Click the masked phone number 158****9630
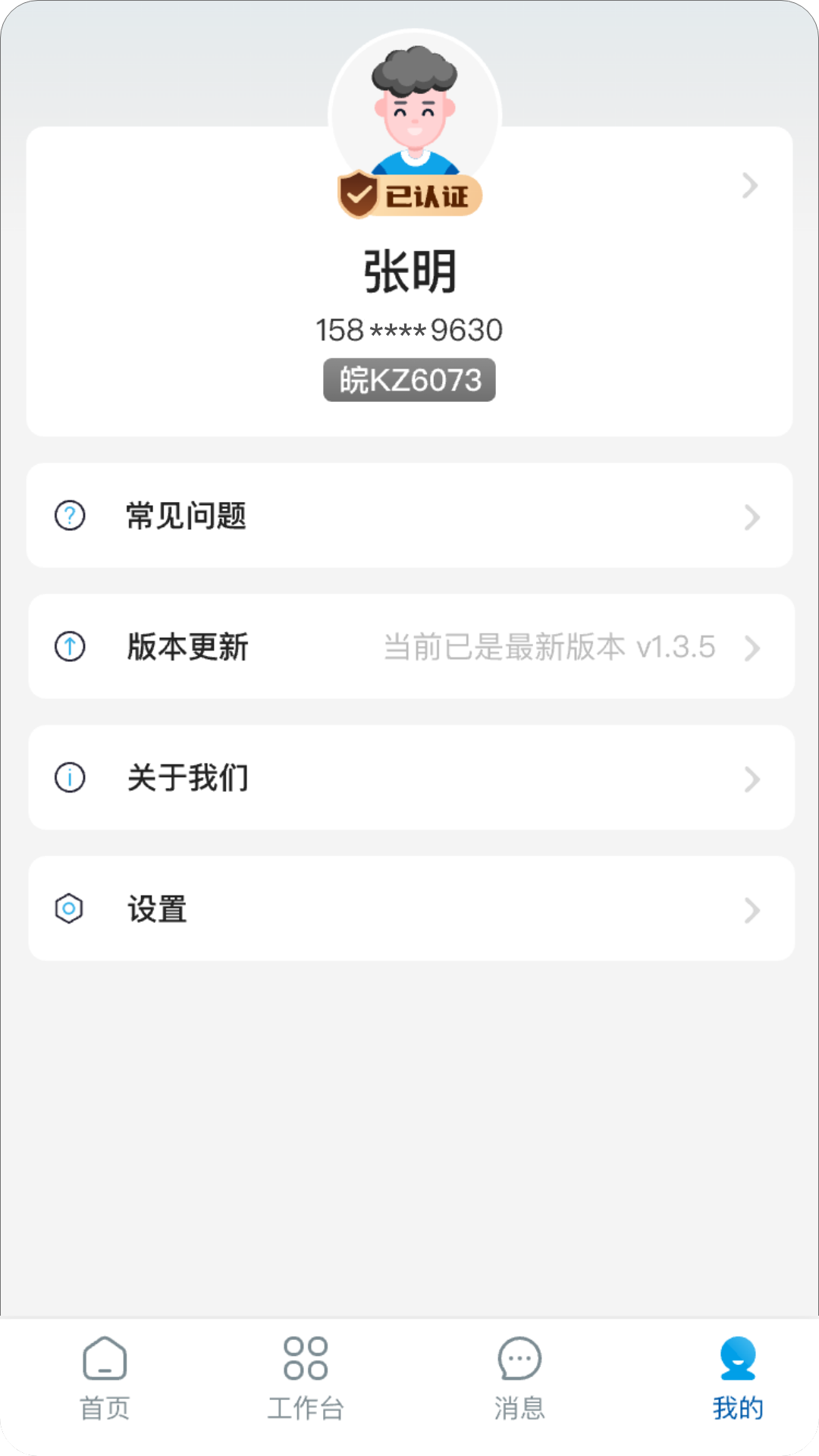 click(x=409, y=329)
